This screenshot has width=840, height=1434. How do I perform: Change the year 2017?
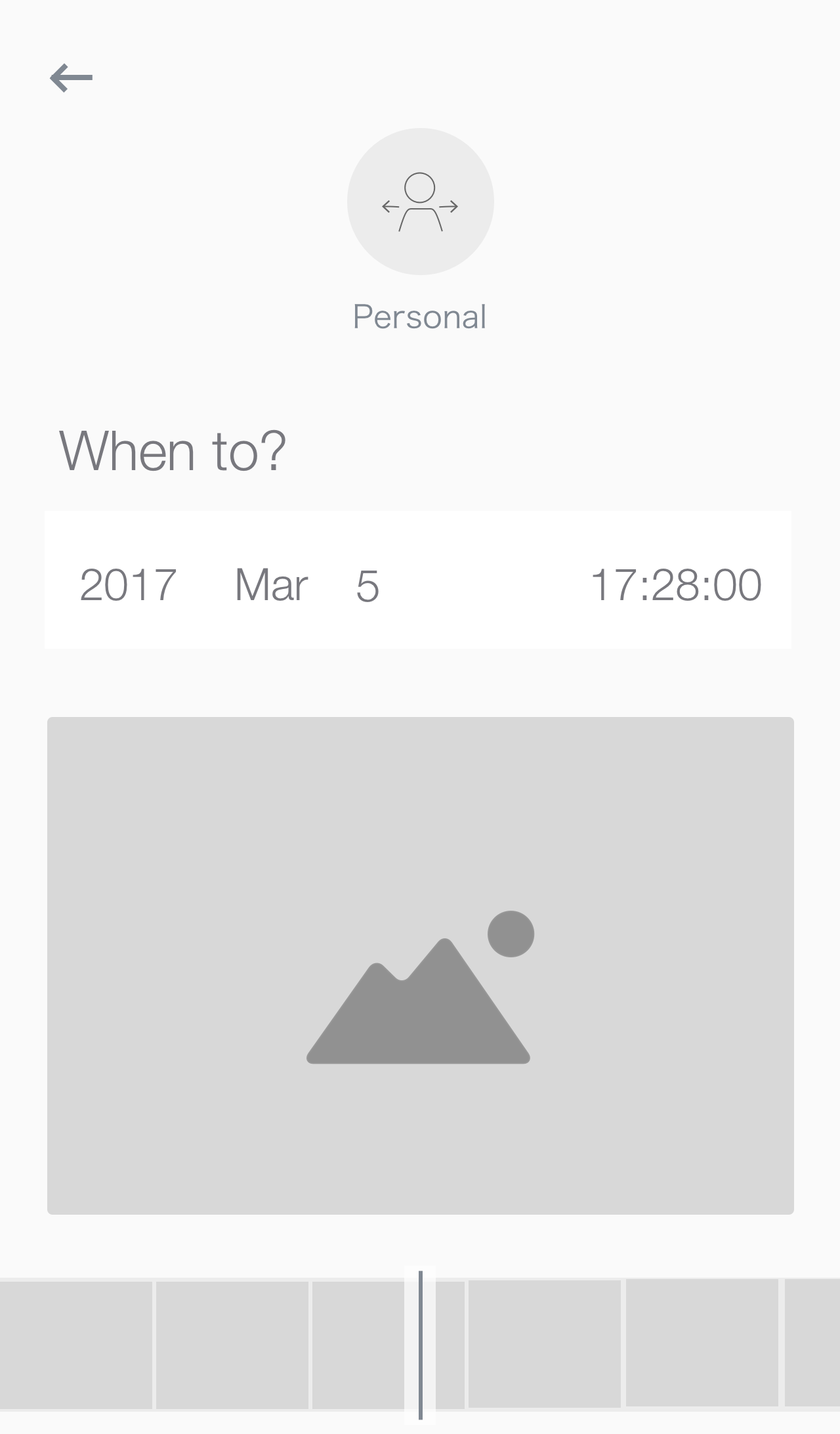click(128, 584)
